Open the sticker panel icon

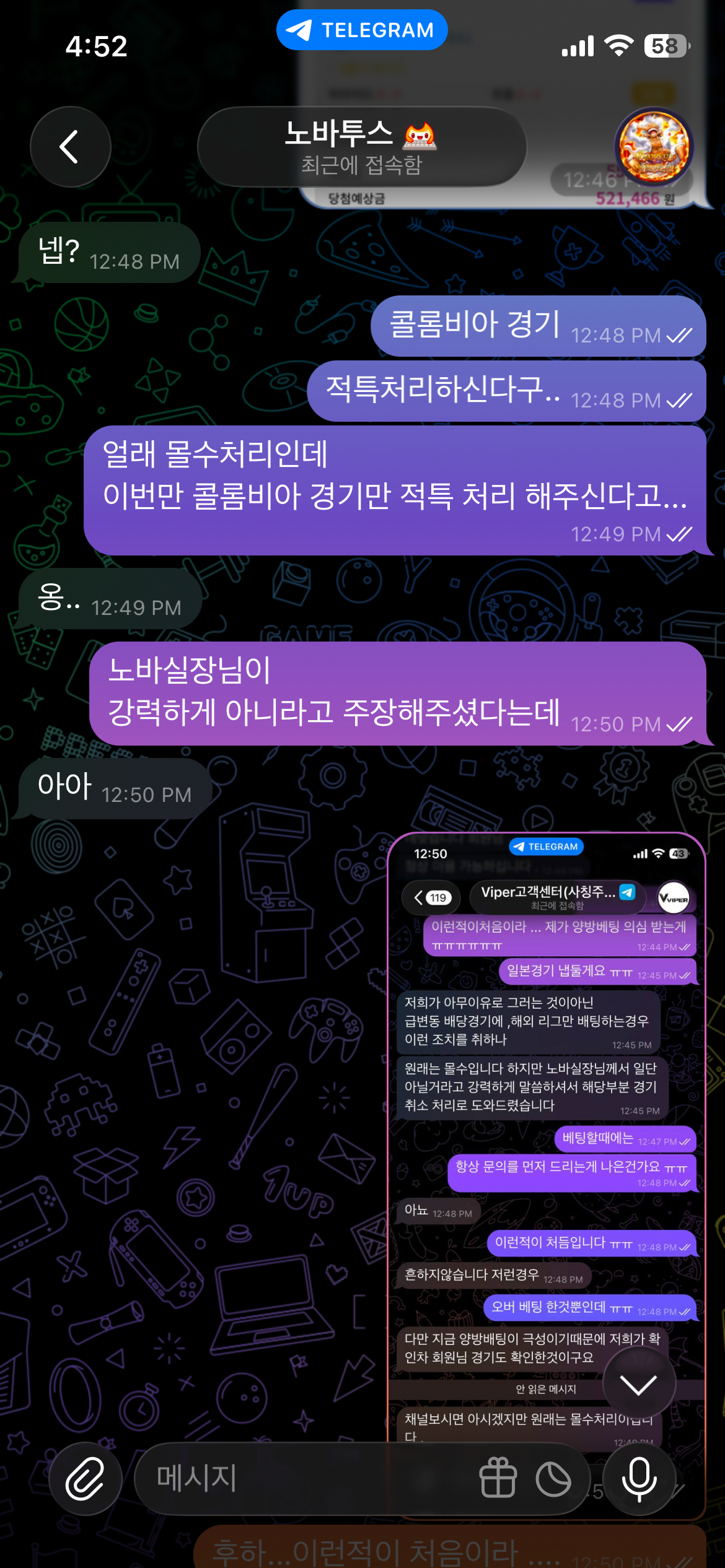click(x=553, y=1478)
